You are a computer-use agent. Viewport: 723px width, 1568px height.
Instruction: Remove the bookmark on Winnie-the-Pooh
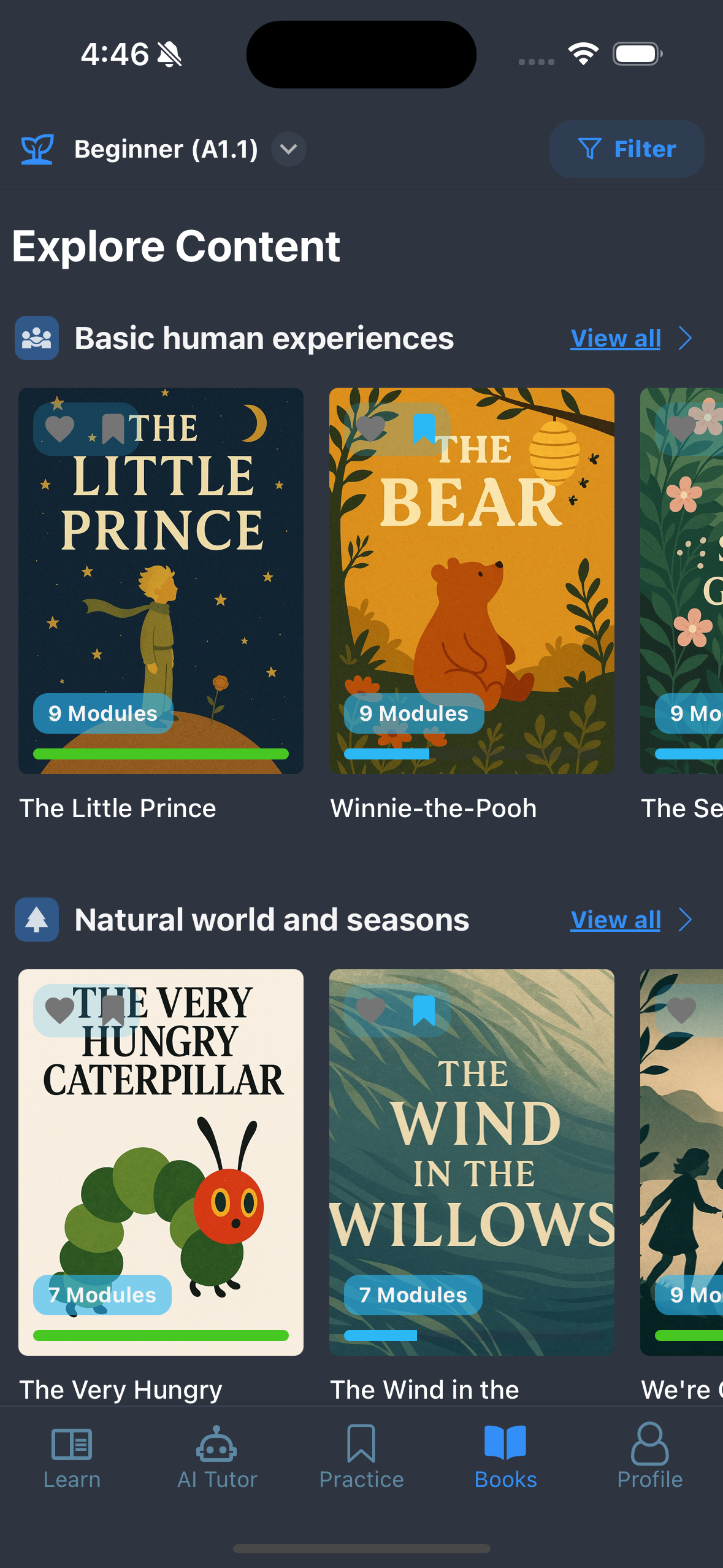click(424, 428)
